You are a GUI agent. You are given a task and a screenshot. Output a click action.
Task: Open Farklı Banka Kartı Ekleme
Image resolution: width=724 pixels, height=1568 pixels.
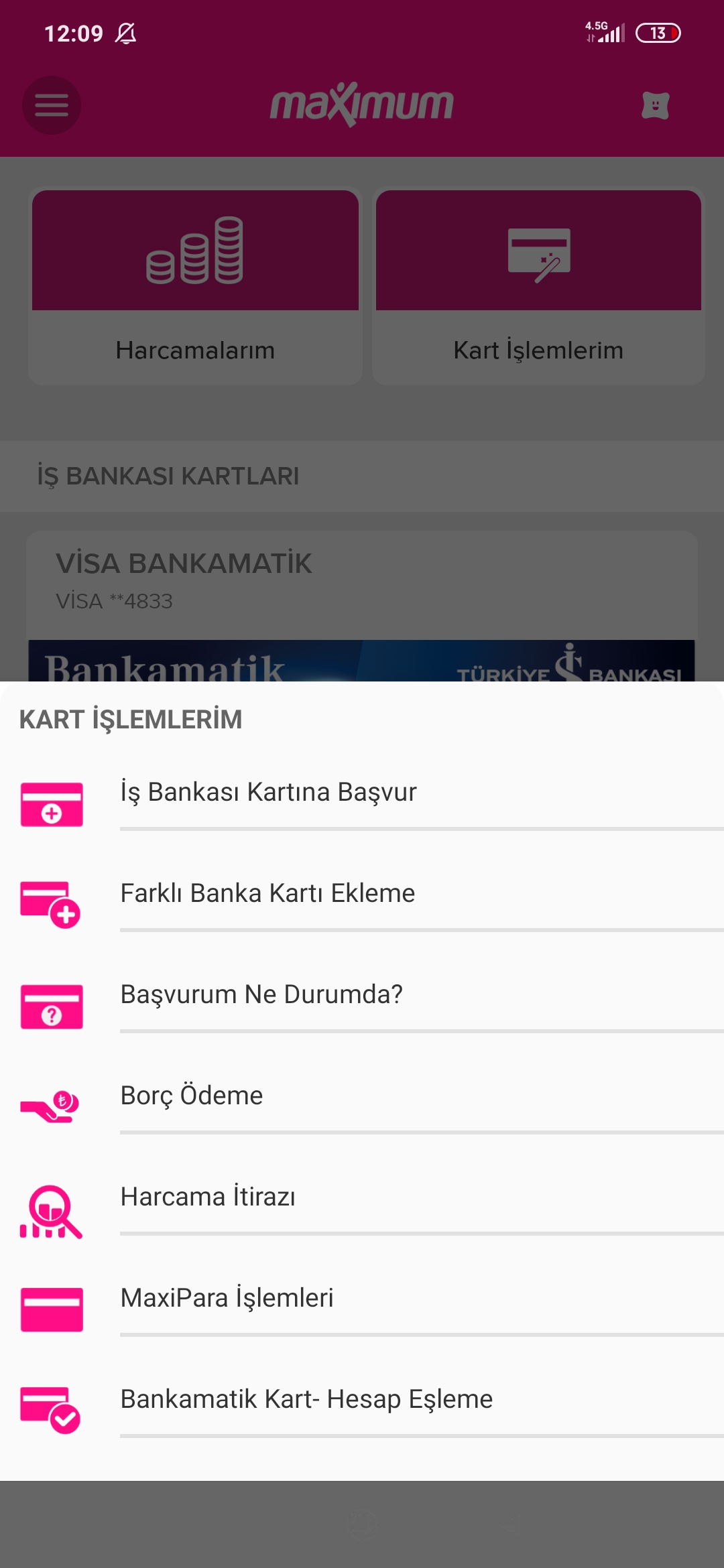[362, 893]
